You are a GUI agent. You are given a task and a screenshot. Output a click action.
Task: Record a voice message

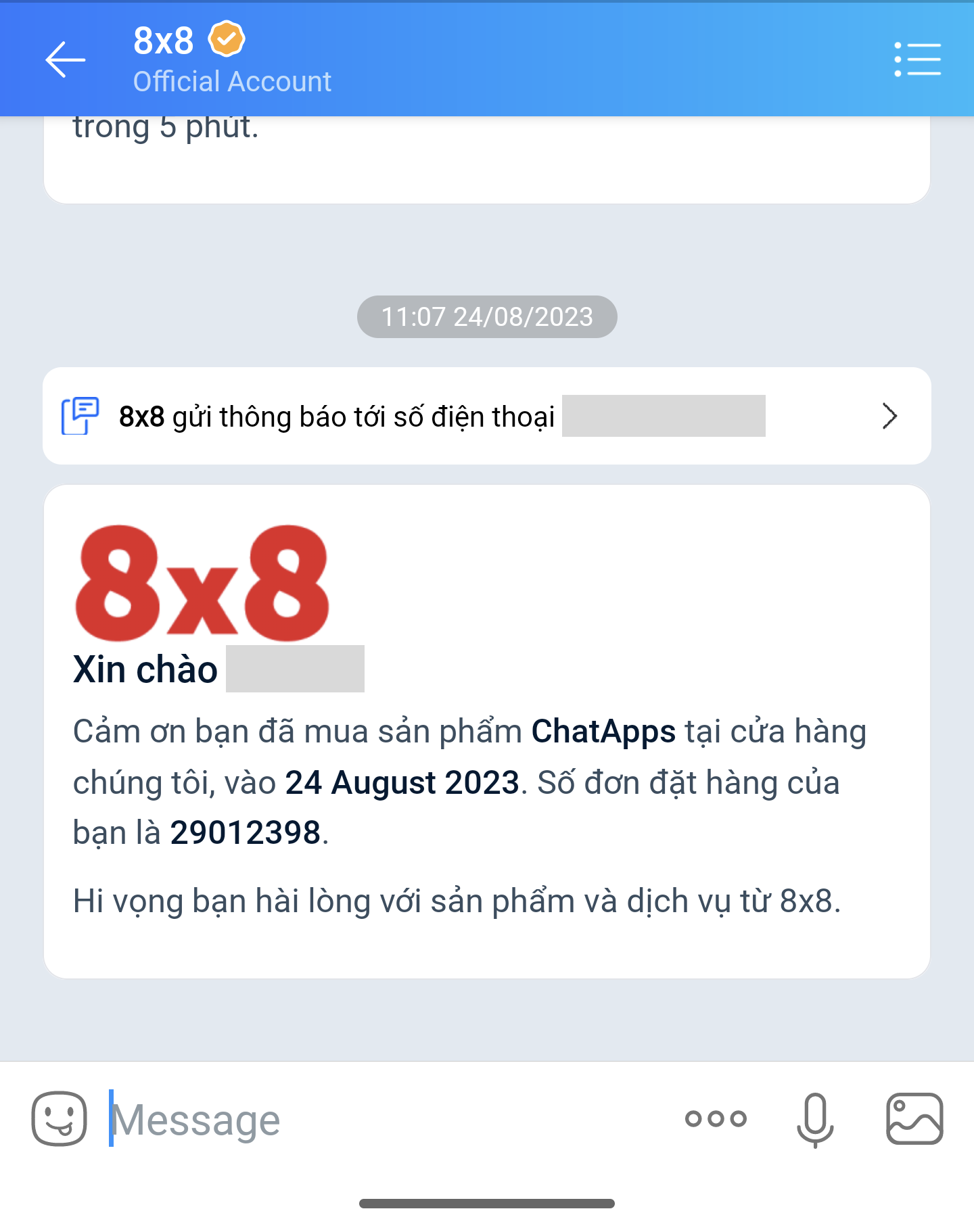(816, 1119)
